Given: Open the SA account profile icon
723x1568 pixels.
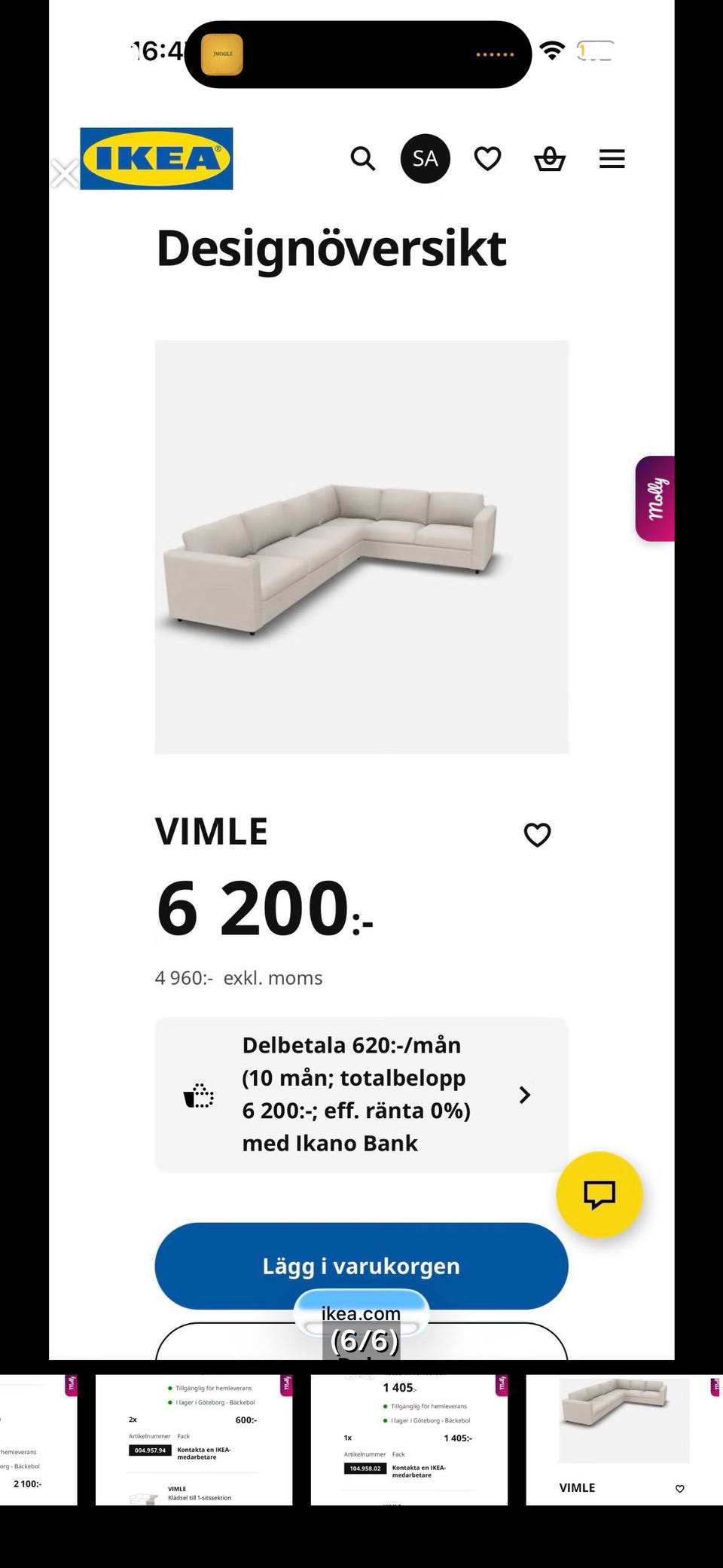Looking at the screenshot, I should (x=425, y=159).
